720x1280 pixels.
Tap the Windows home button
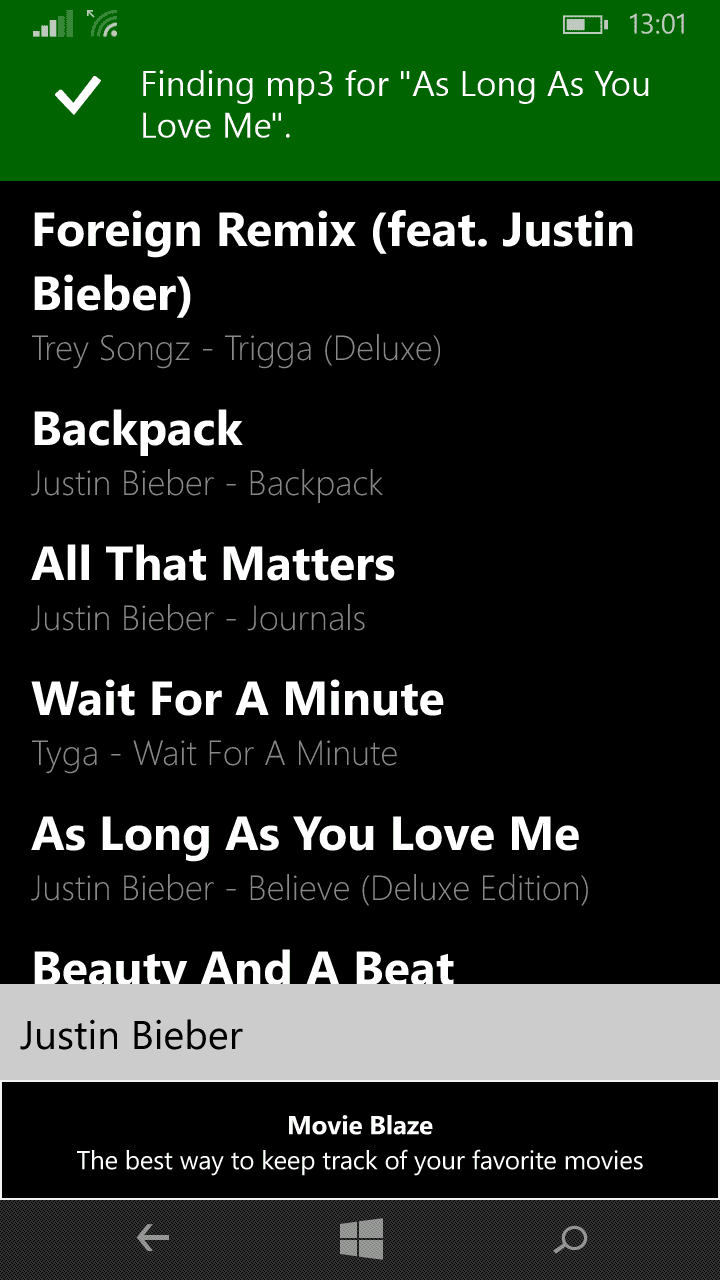[x=361, y=1240]
